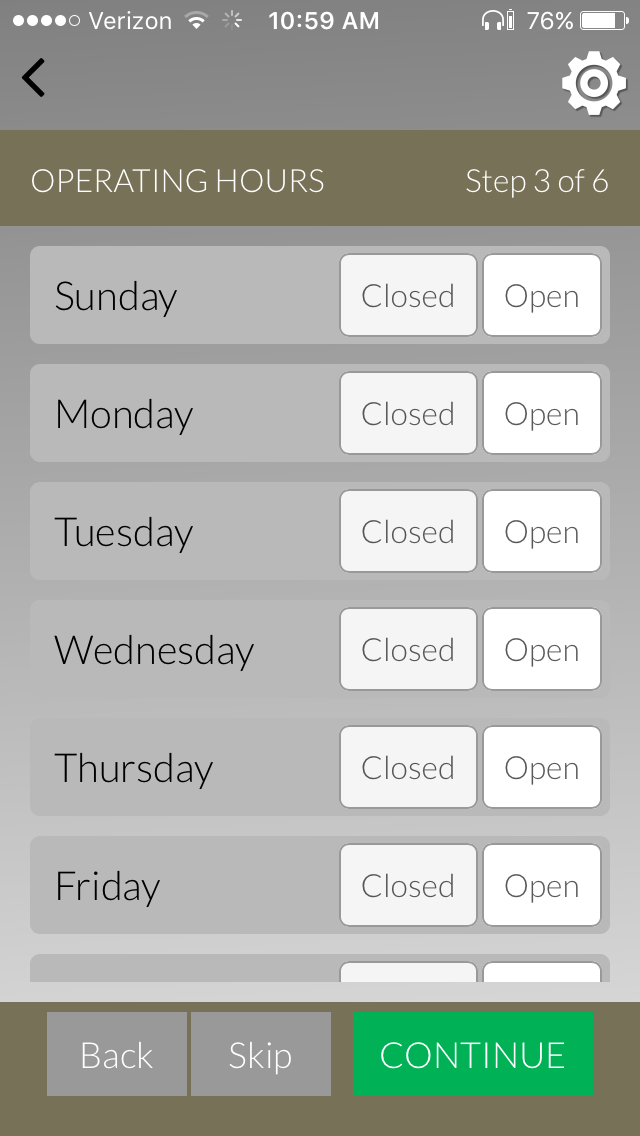Set Monday to Open

click(x=542, y=414)
